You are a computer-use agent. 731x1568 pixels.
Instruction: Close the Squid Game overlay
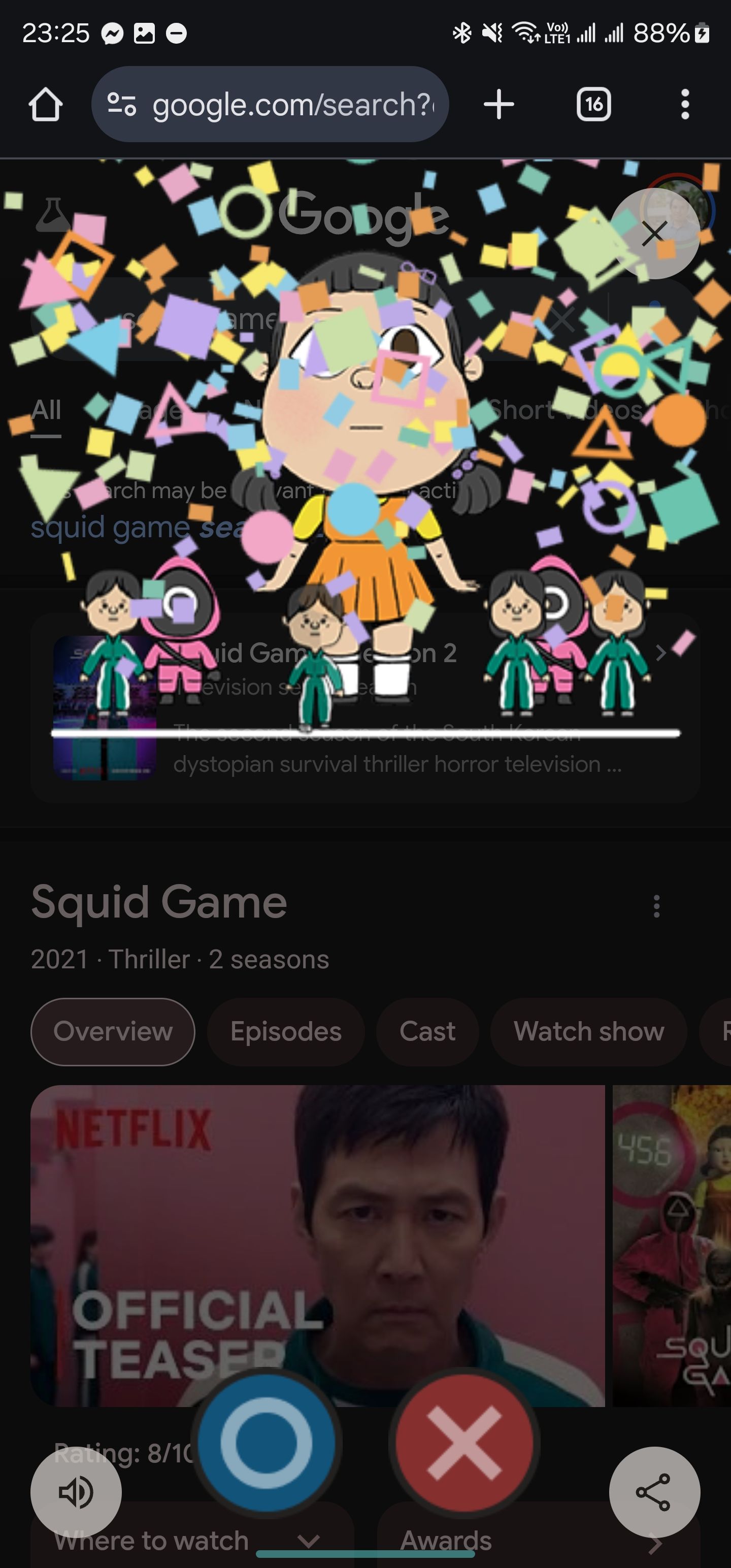click(654, 233)
